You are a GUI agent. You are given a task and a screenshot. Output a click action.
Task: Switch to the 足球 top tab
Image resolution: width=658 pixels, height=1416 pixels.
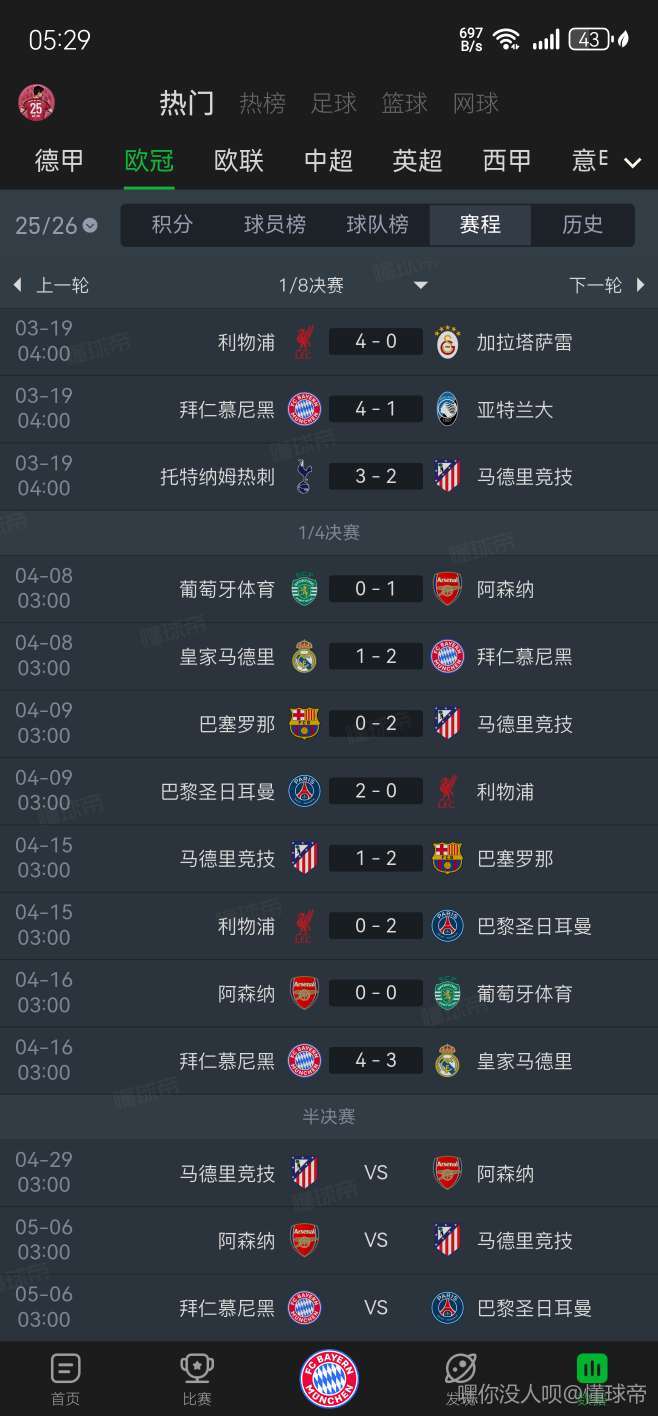[x=334, y=103]
